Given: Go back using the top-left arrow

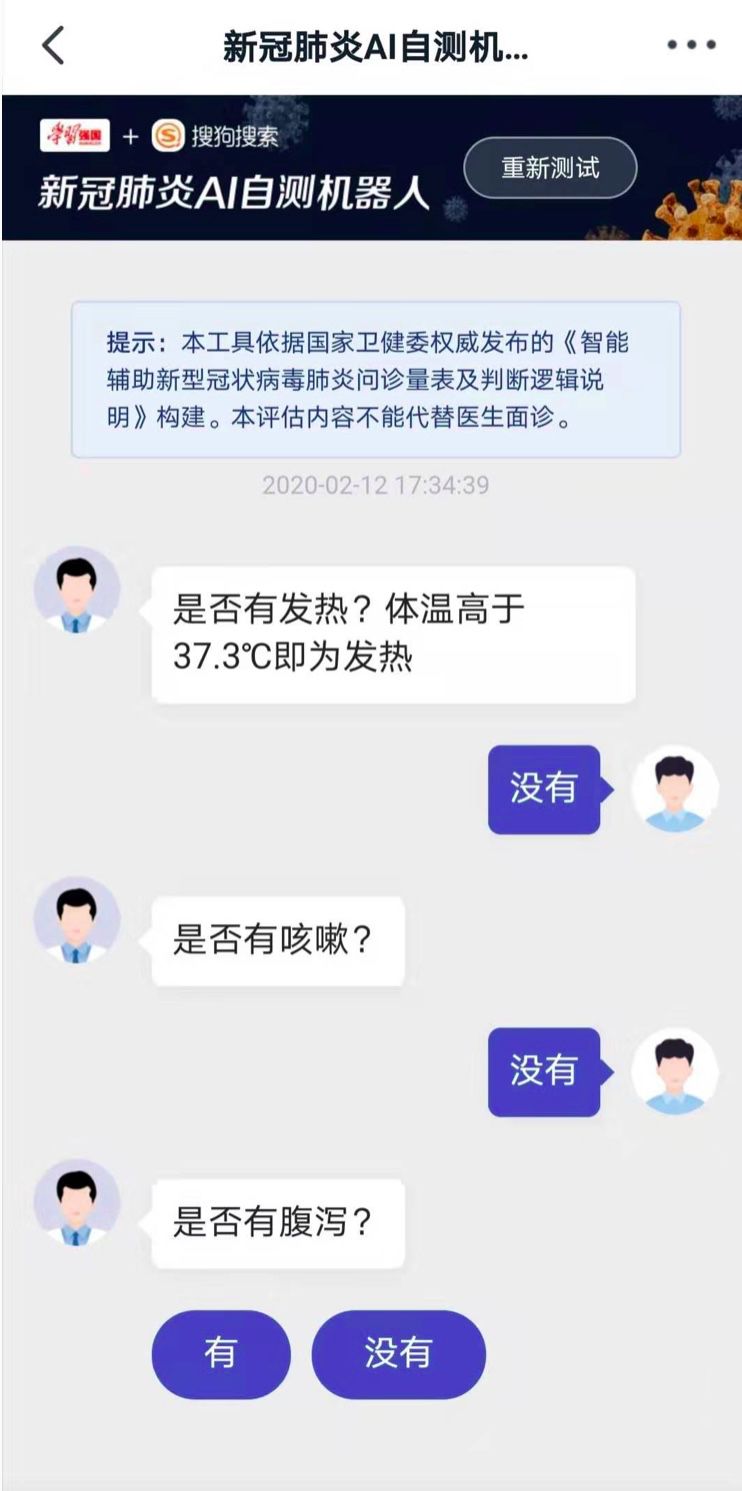Looking at the screenshot, I should pyautogui.click(x=53, y=46).
